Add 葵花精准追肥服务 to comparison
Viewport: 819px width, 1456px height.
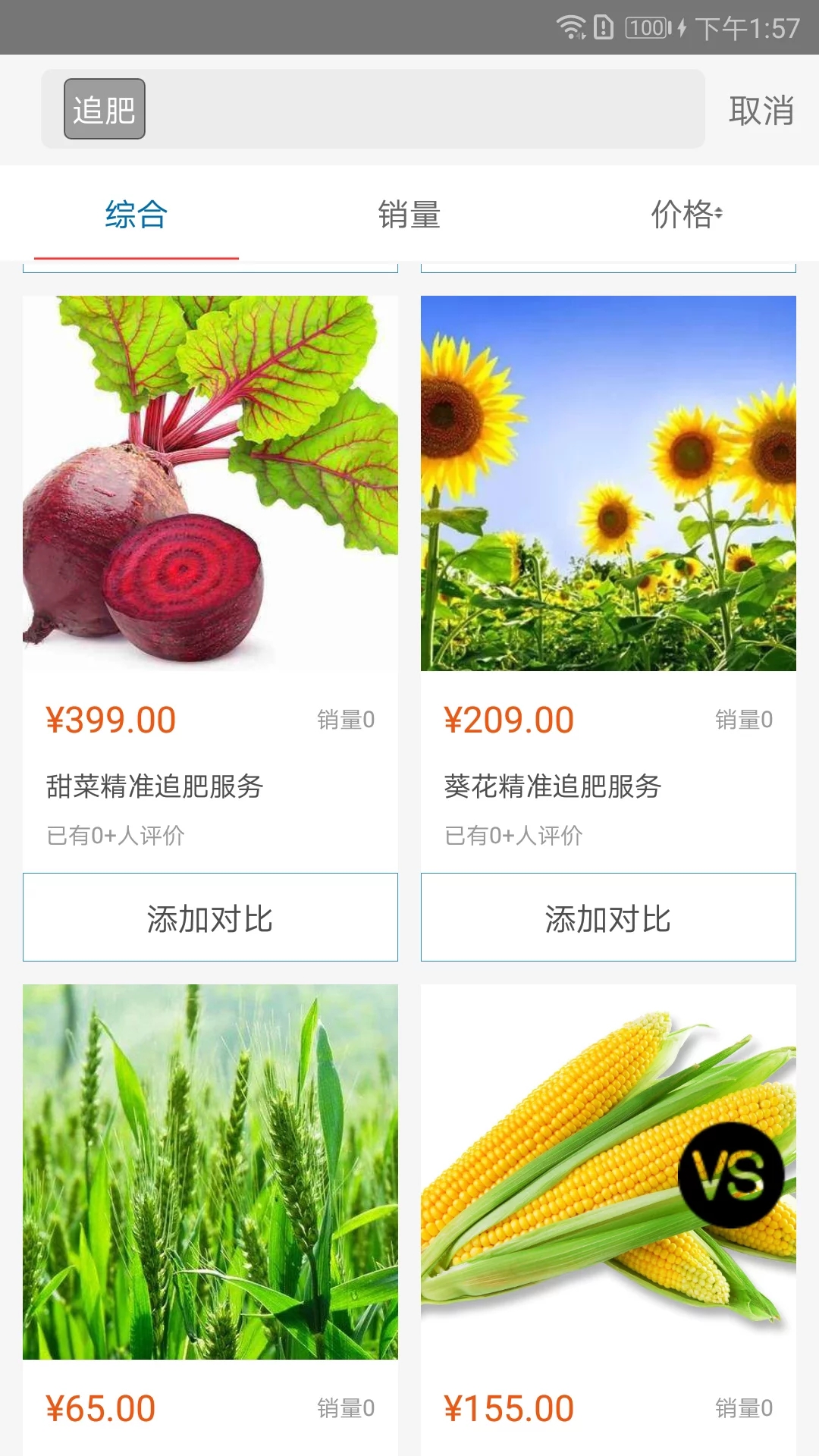coord(608,918)
